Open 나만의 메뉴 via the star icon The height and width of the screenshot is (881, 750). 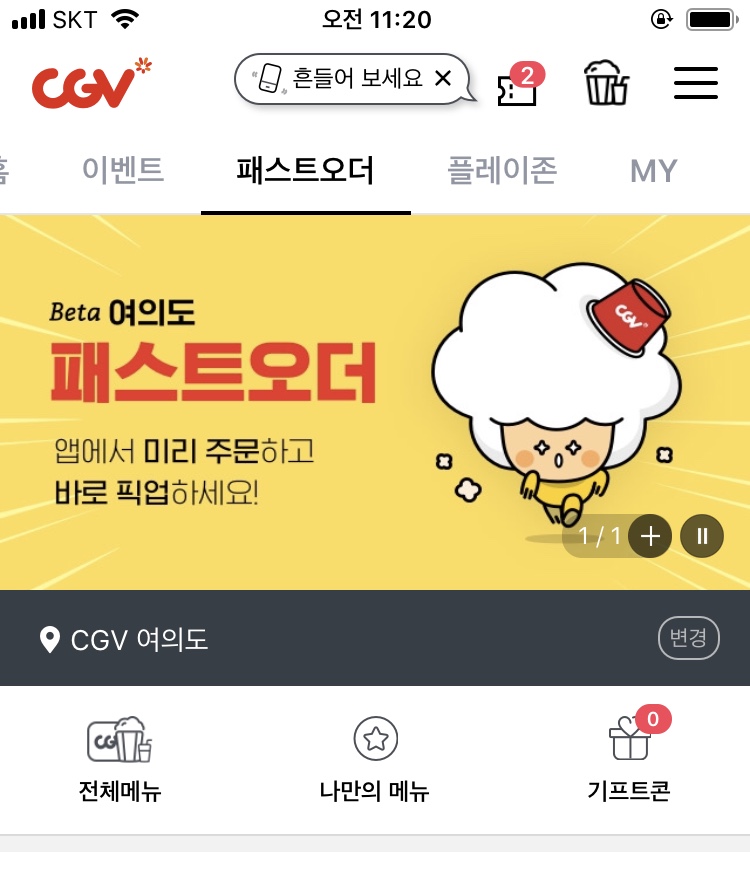point(374,738)
